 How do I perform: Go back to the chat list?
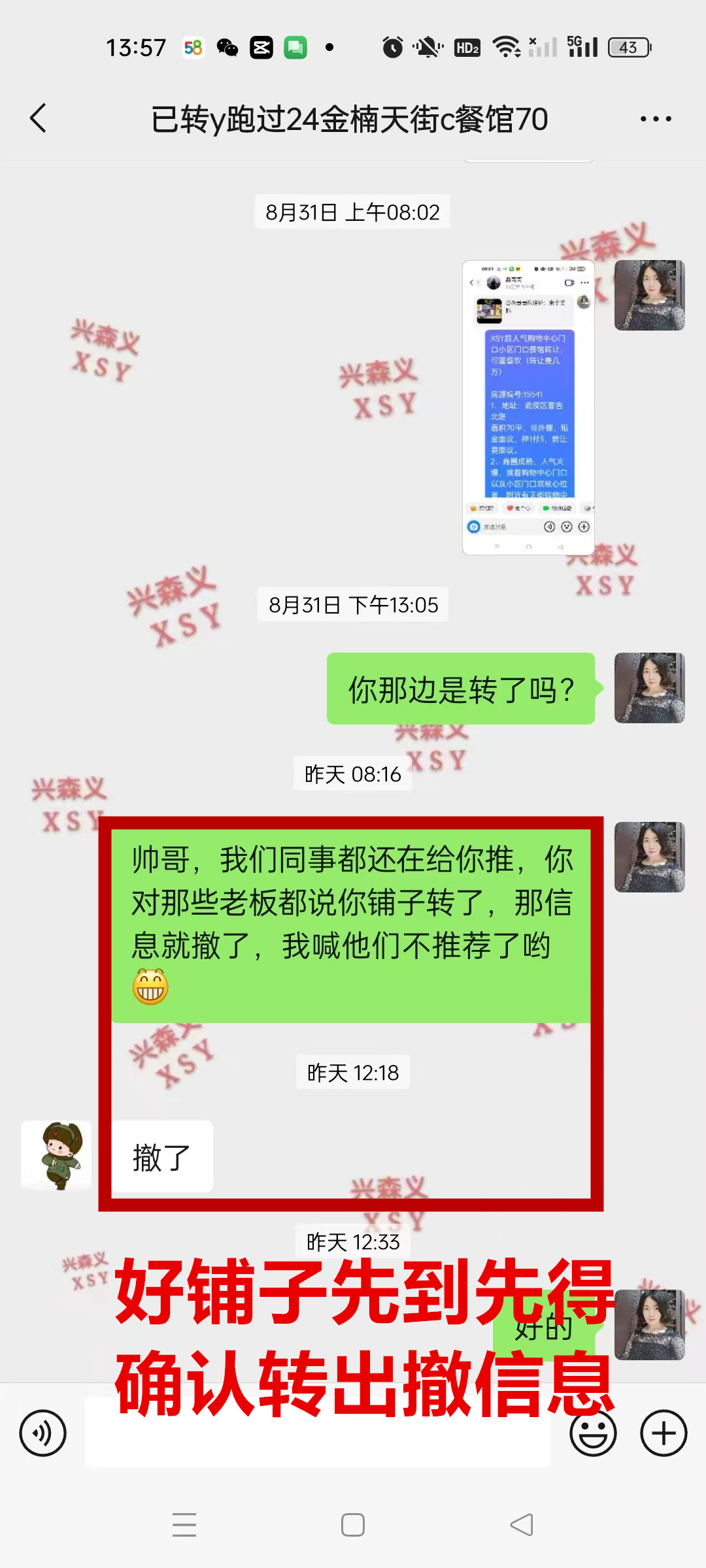click(39, 118)
